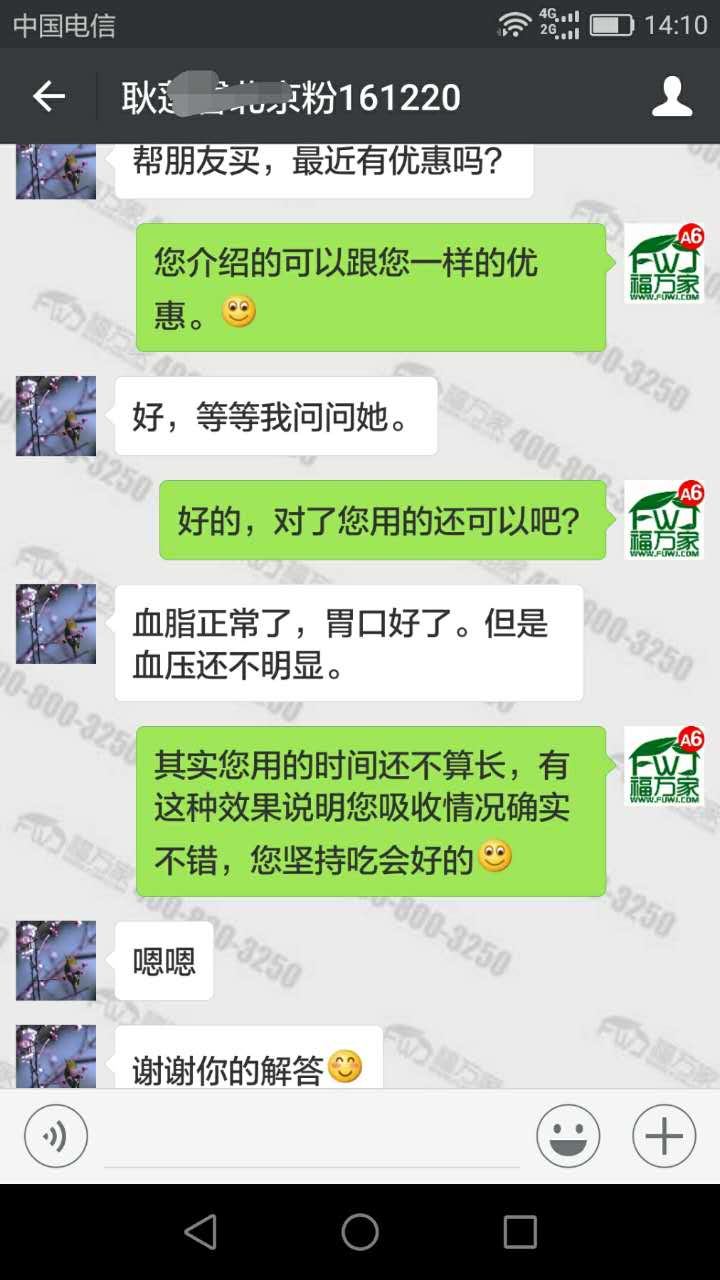The width and height of the screenshot is (720, 1280).
Task: Focus the message text field
Action: click(312, 1138)
